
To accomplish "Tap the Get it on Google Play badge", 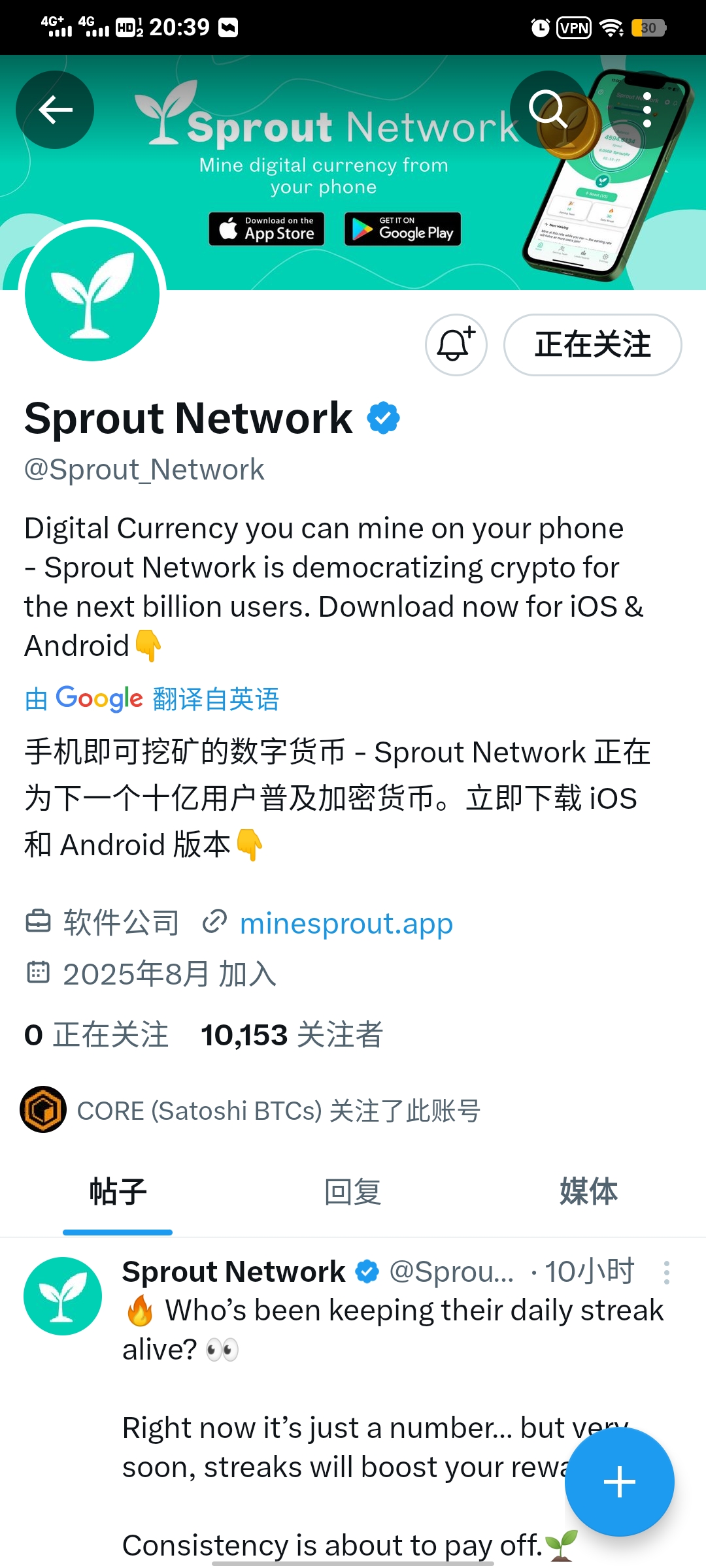I will [402, 229].
